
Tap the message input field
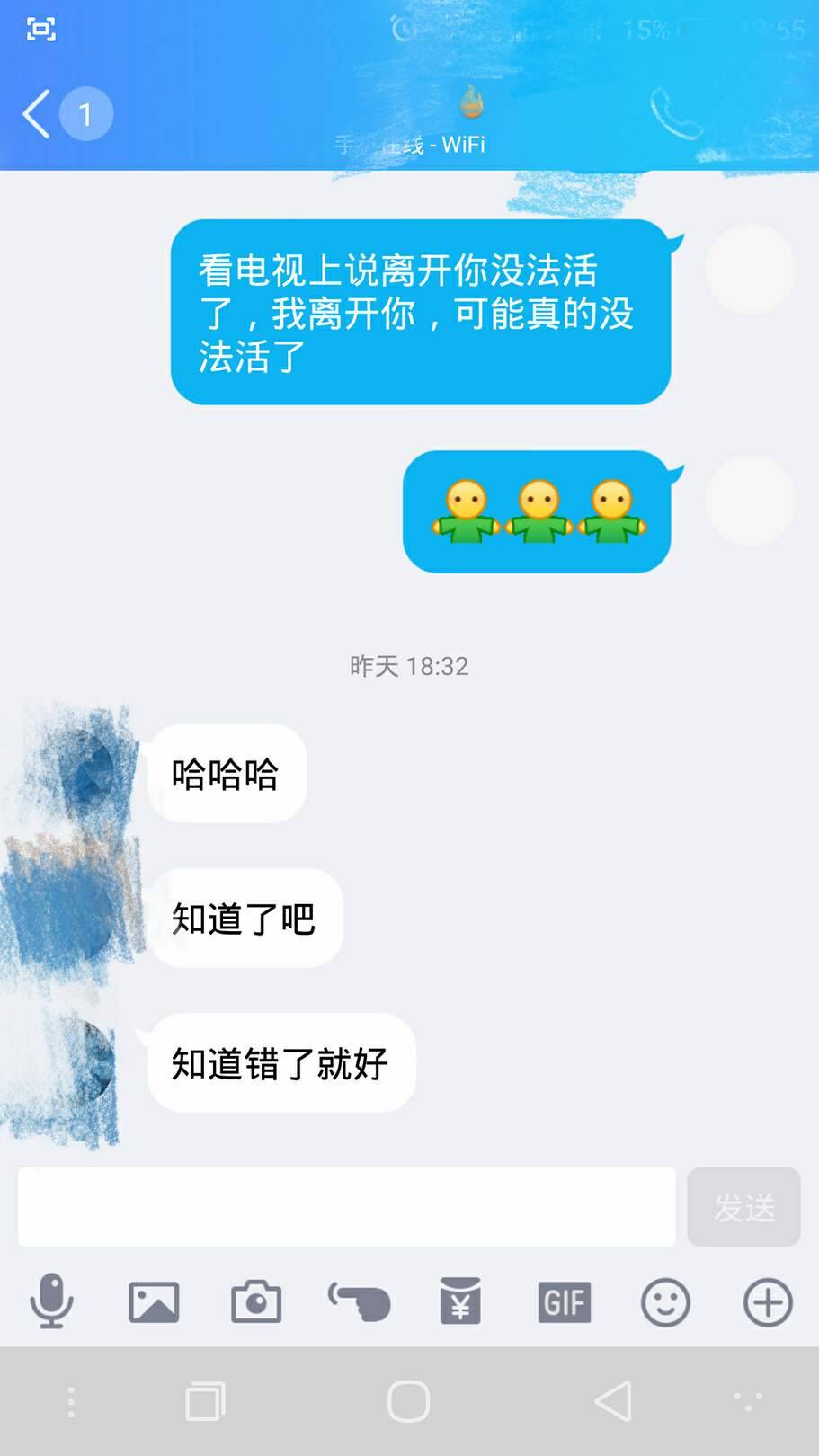346,1206
